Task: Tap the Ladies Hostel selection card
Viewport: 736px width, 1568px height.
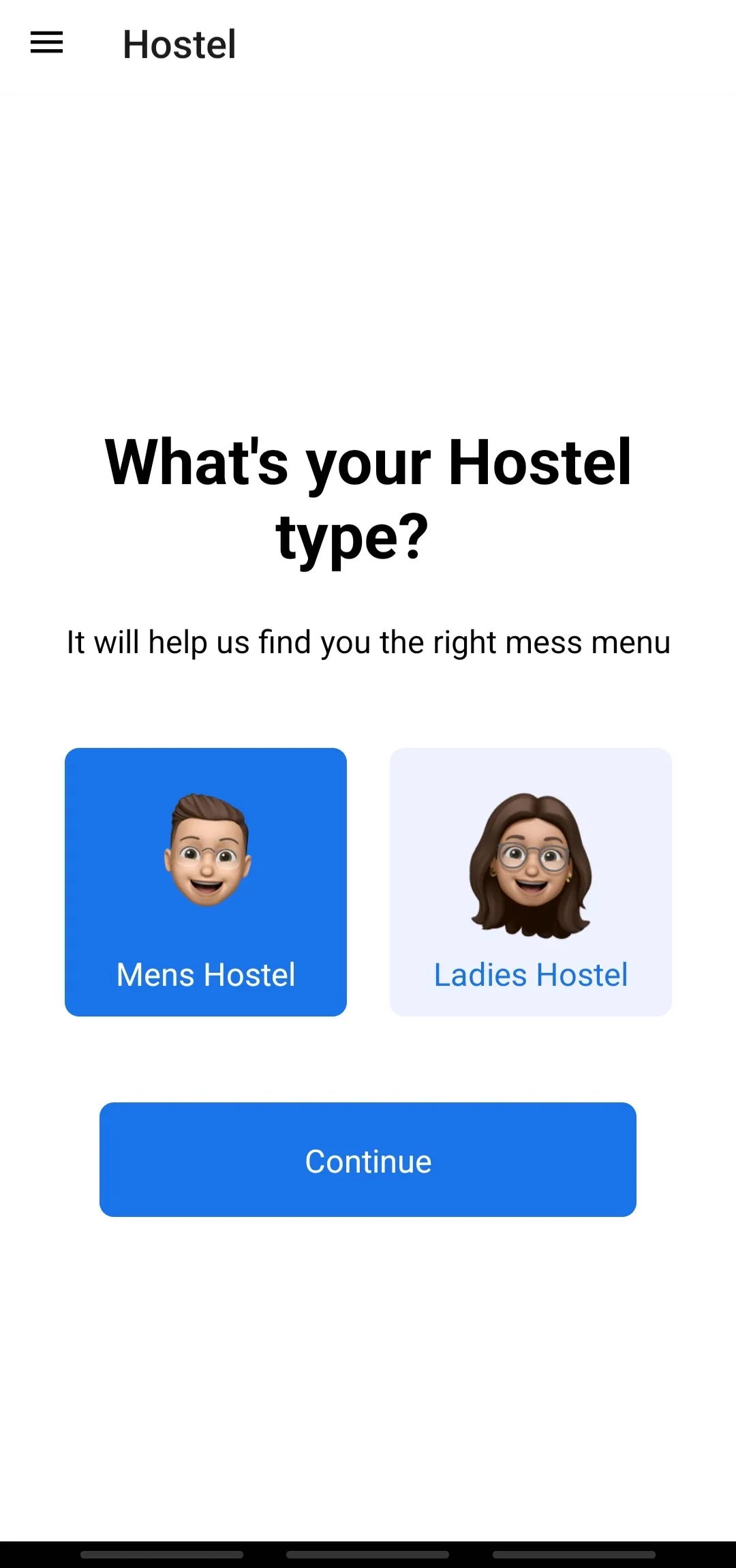Action: (x=530, y=882)
